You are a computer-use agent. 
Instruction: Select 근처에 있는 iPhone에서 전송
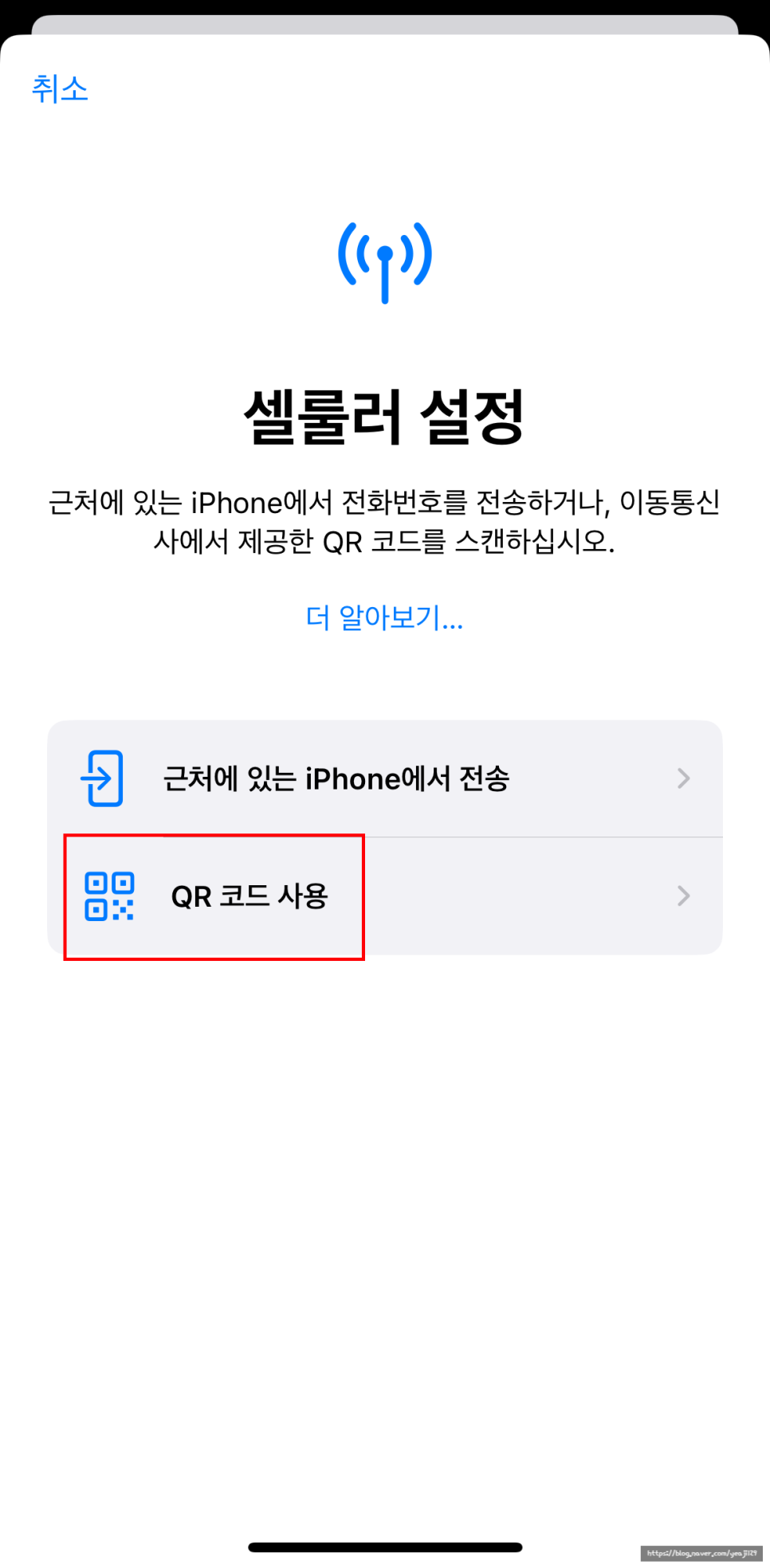[385, 778]
